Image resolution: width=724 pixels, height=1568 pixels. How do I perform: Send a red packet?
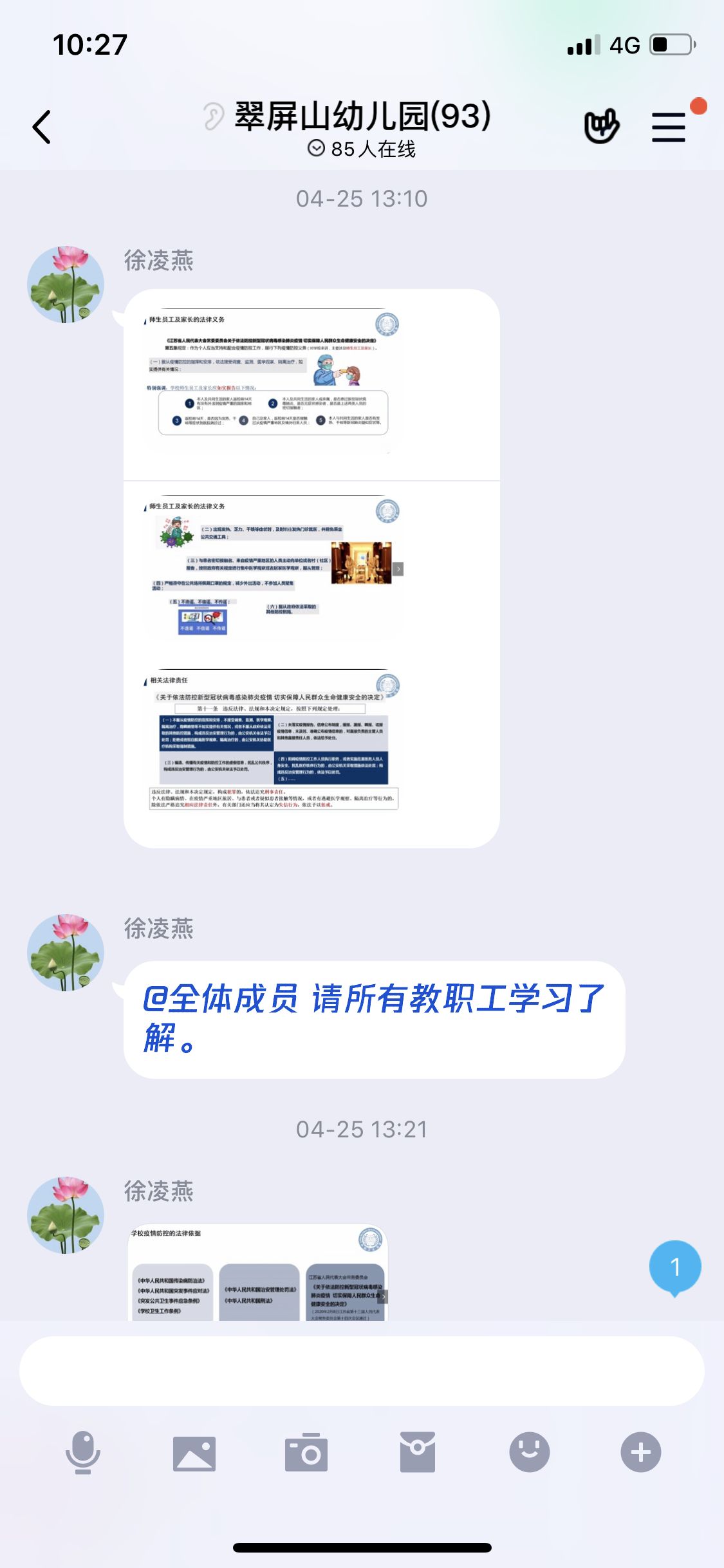[418, 1452]
